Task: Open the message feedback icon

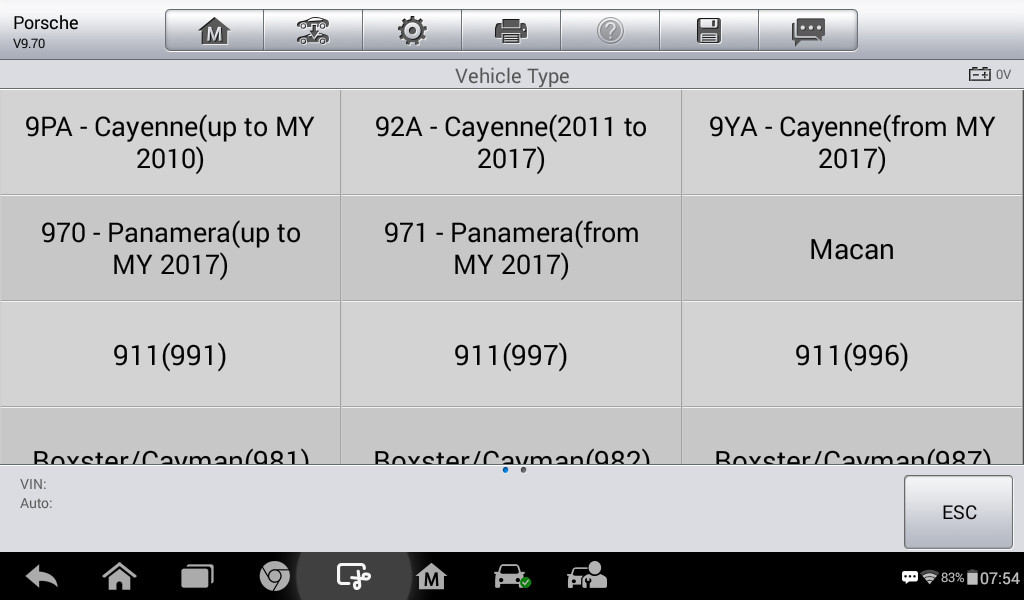Action: 807,31
